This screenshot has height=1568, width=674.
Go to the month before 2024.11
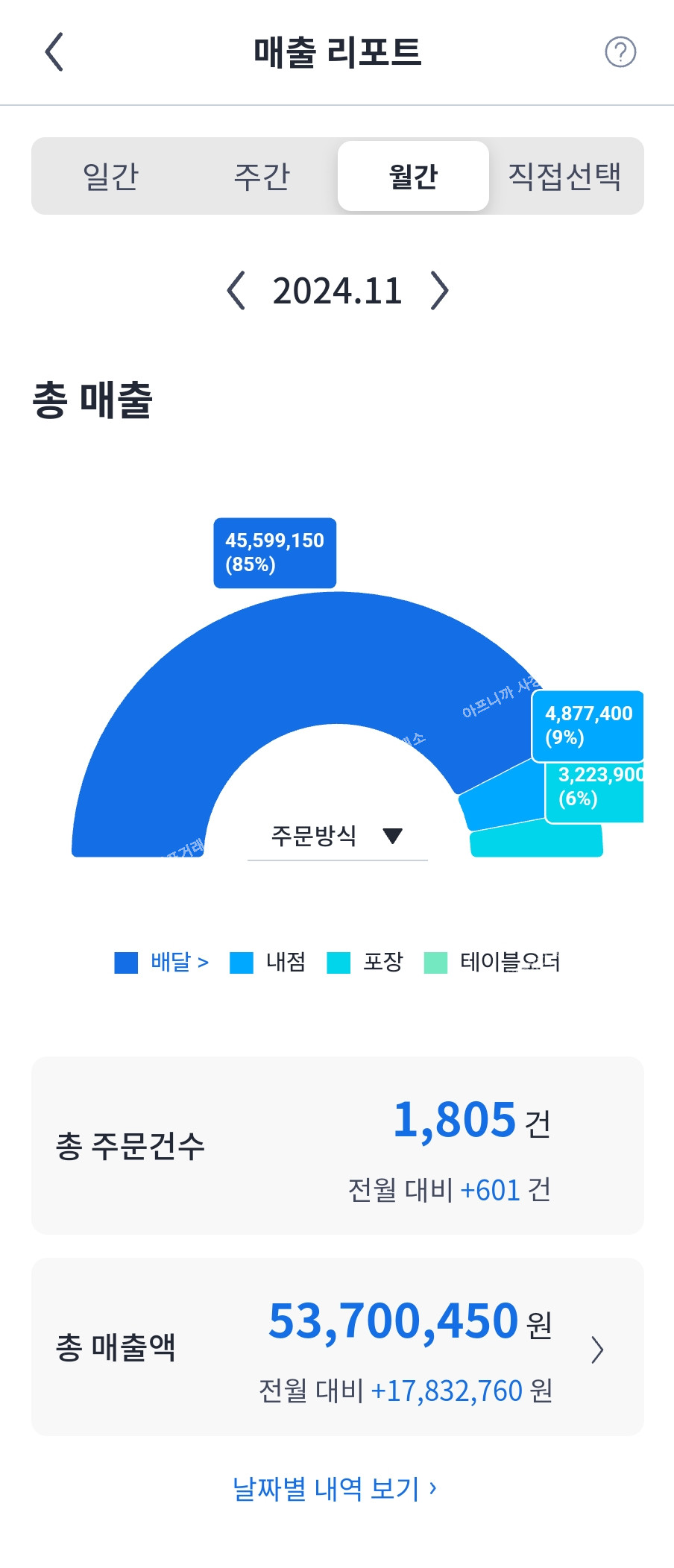236,291
